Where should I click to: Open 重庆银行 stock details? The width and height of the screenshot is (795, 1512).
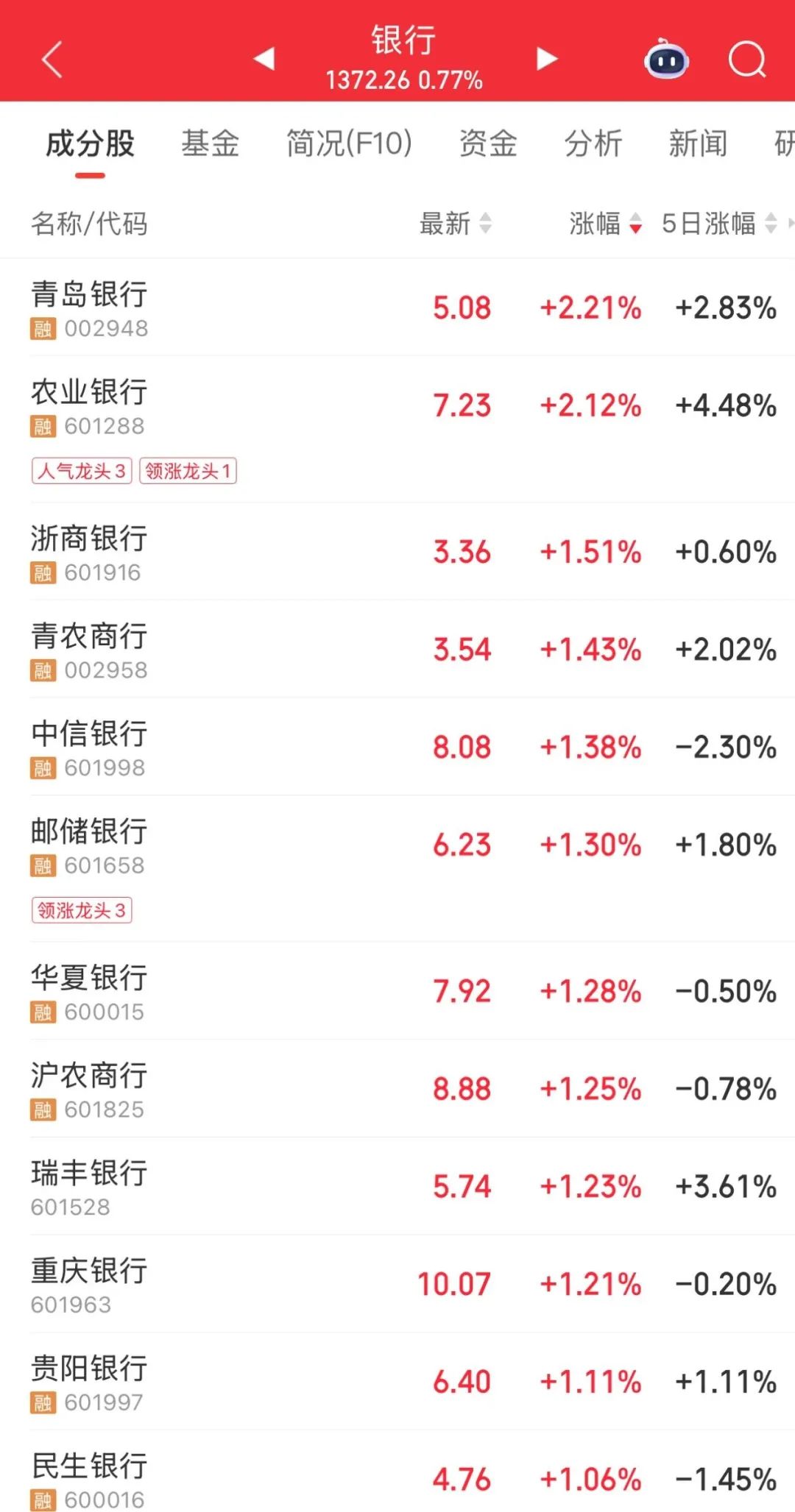(x=397, y=1284)
